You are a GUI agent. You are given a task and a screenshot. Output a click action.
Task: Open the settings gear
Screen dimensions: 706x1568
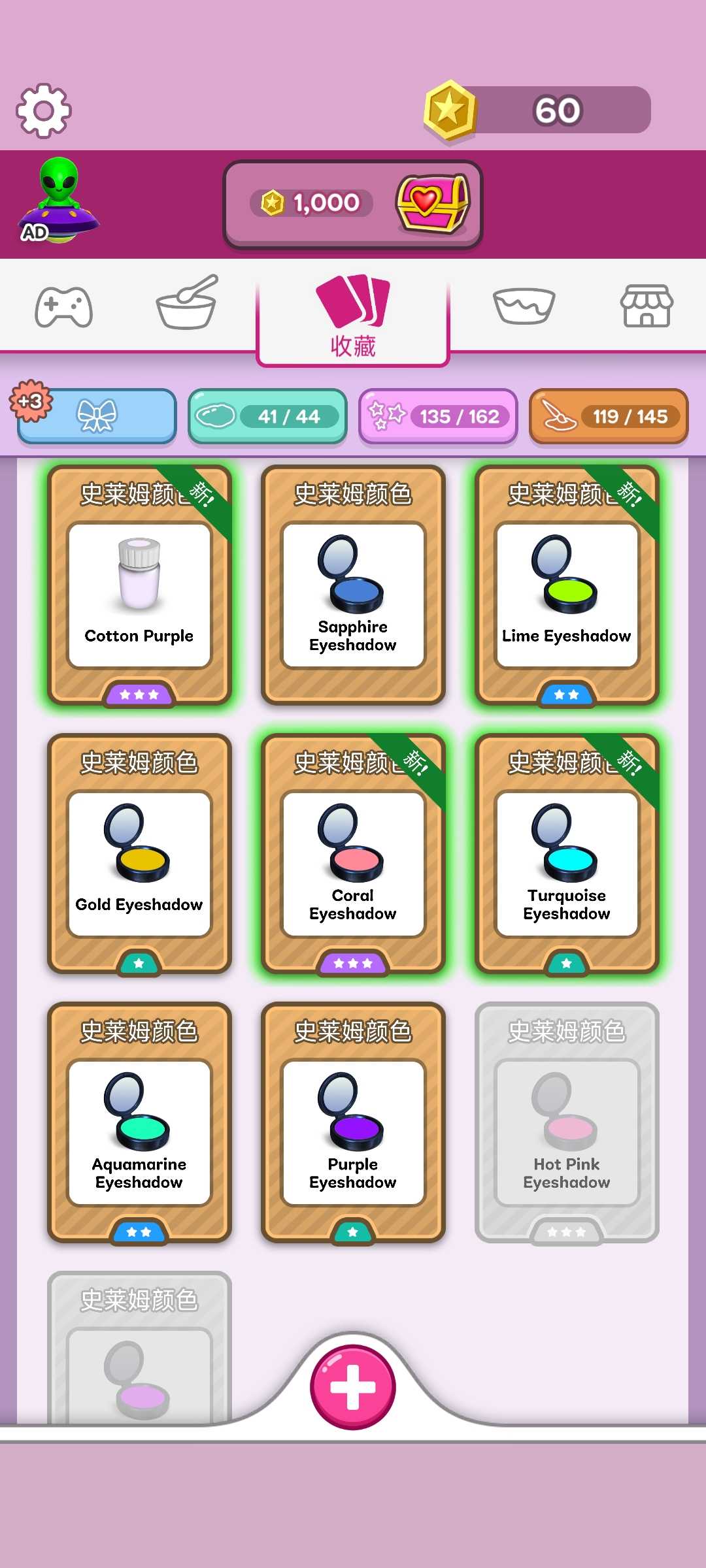click(x=44, y=110)
